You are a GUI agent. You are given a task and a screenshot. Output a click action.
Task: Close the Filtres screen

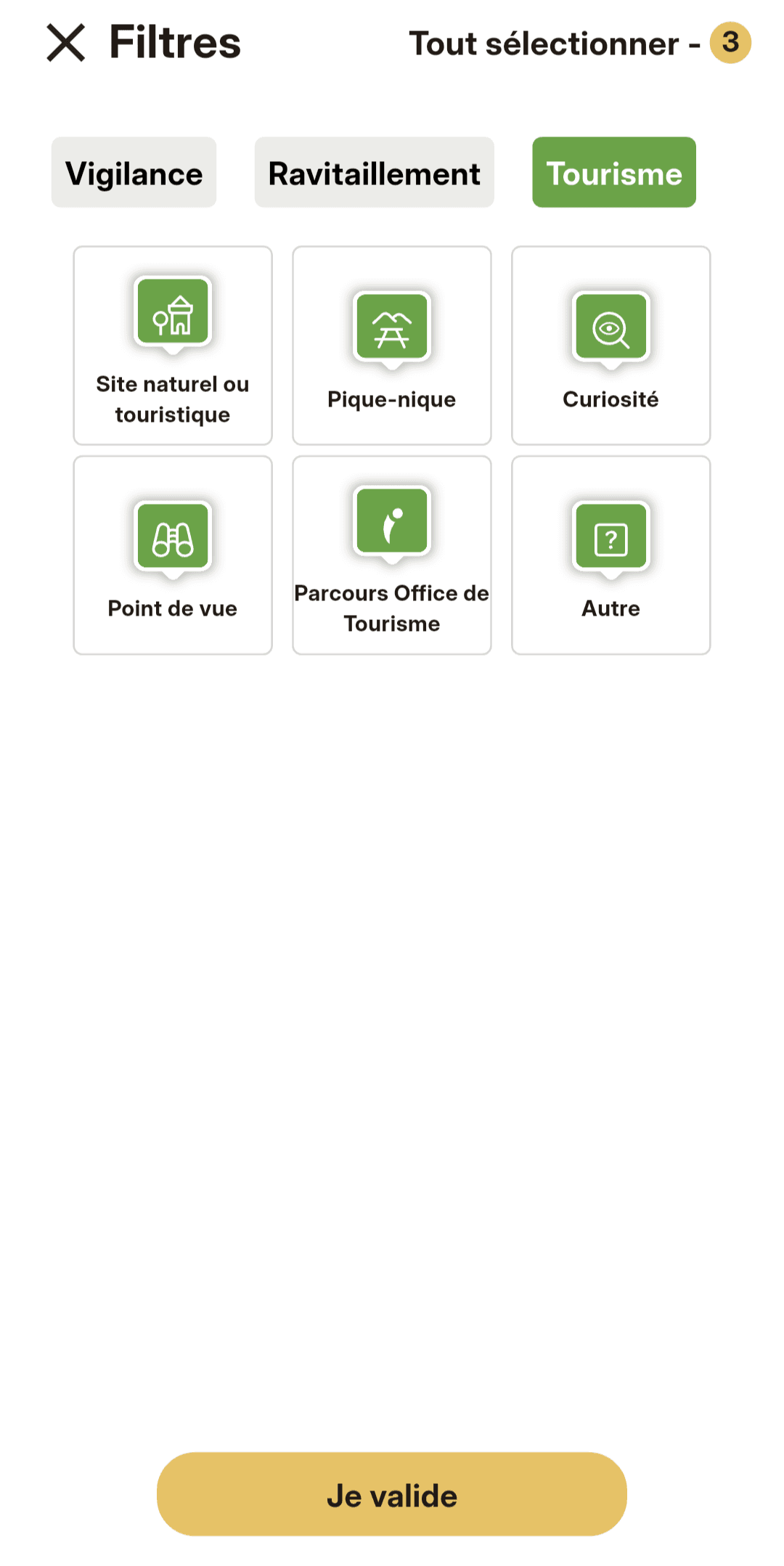click(66, 43)
